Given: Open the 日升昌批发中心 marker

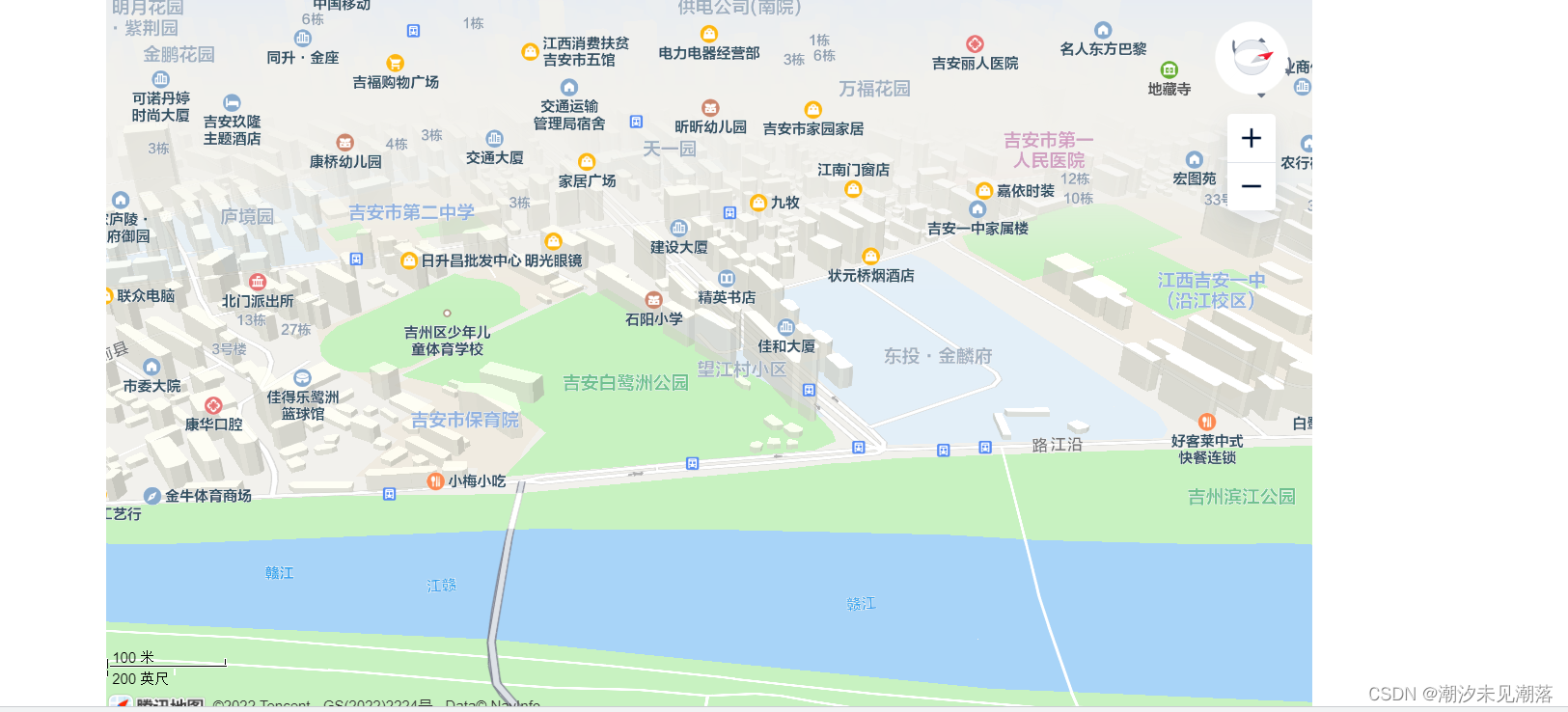Looking at the screenshot, I should 409,260.
